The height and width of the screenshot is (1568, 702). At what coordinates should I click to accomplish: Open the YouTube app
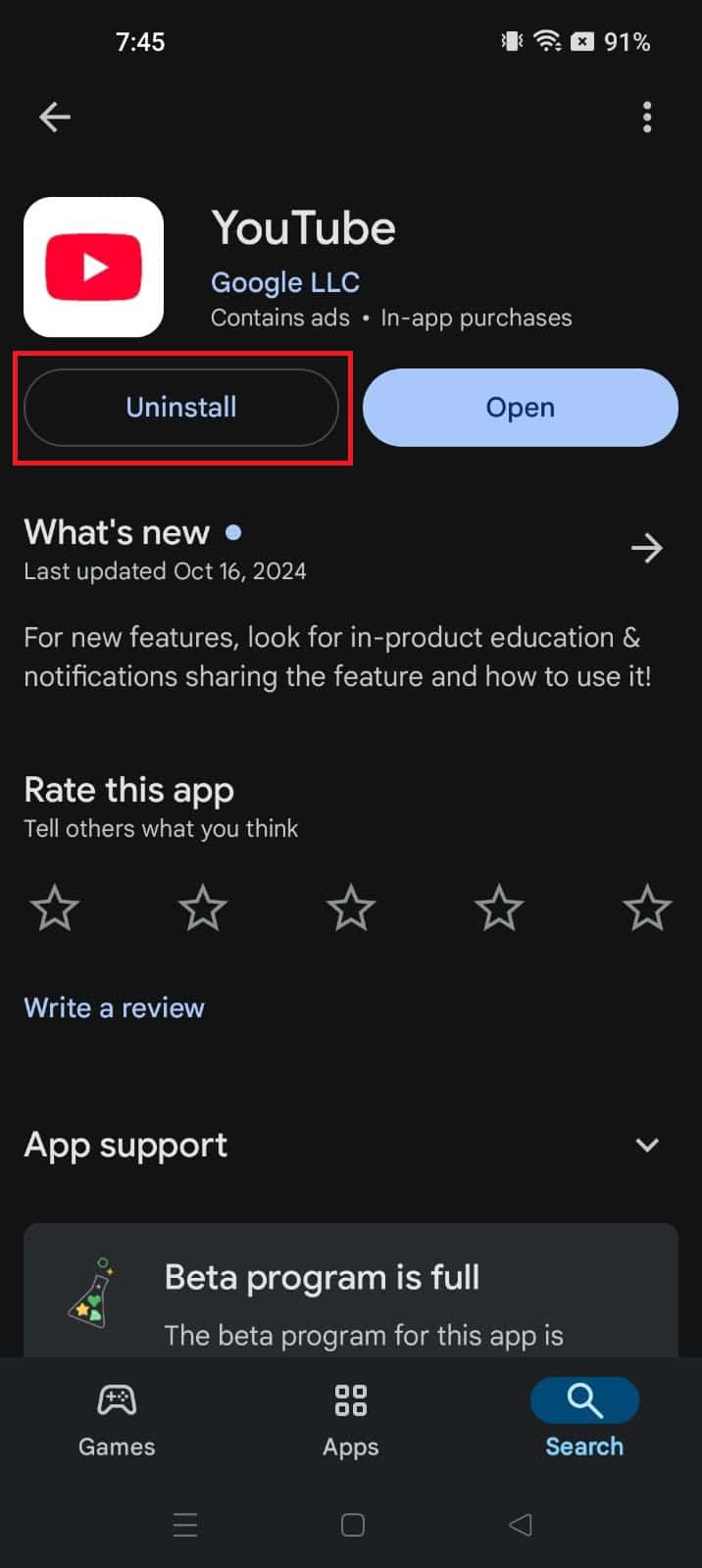coord(521,408)
